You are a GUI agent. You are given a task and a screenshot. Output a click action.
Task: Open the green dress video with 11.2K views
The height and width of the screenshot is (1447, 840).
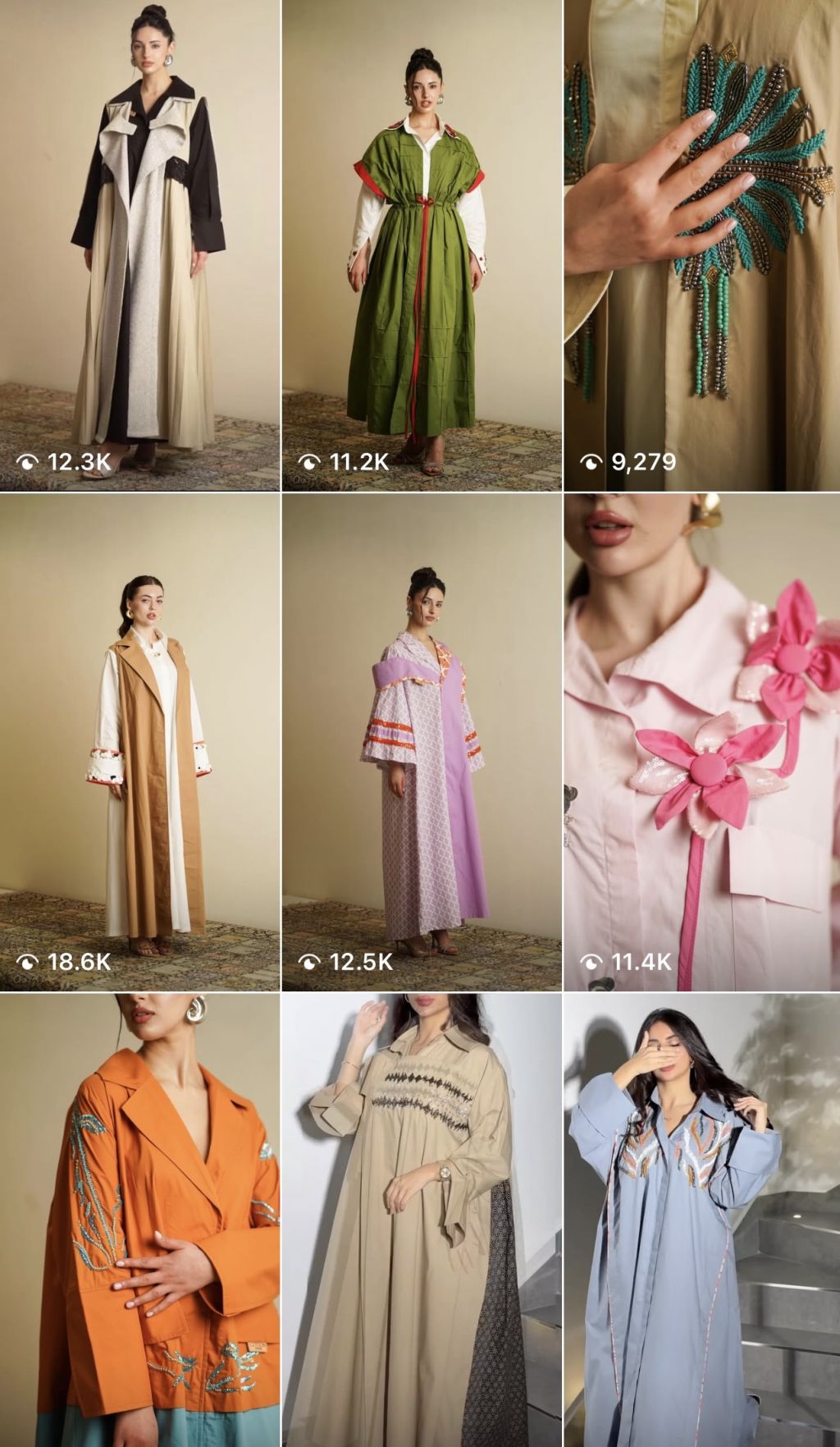[422, 246]
